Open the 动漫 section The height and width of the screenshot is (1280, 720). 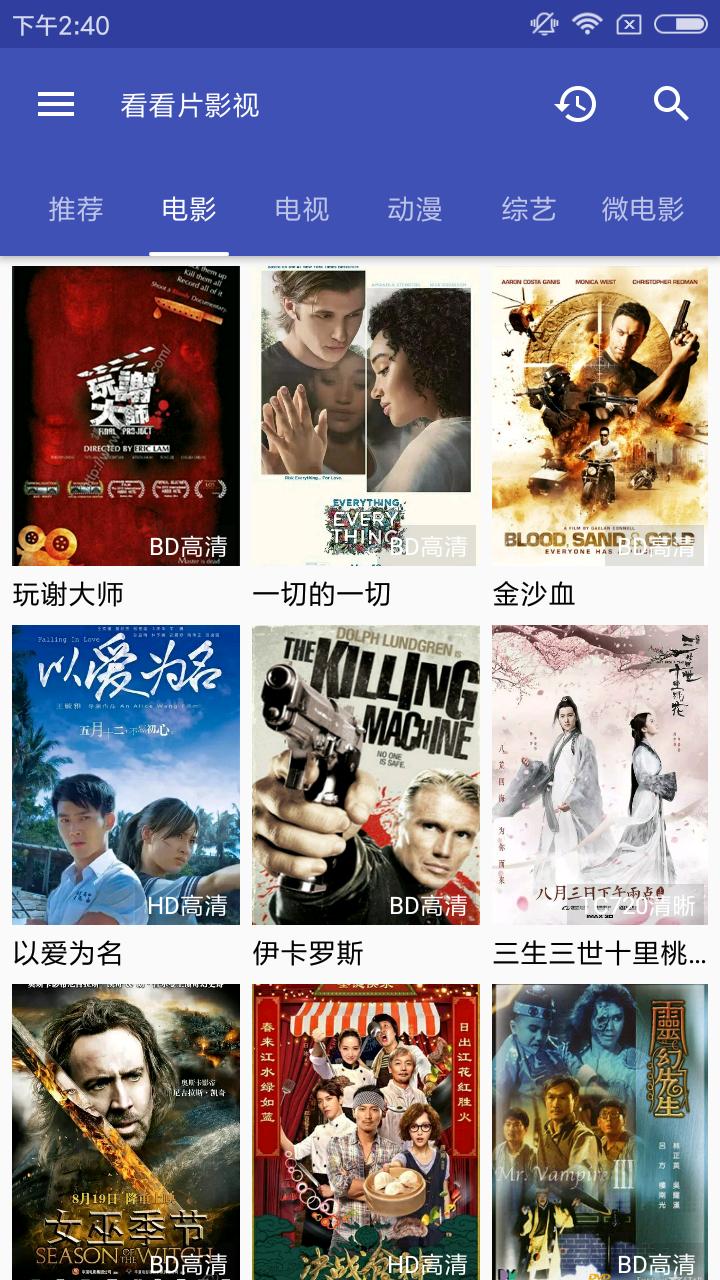click(x=414, y=208)
